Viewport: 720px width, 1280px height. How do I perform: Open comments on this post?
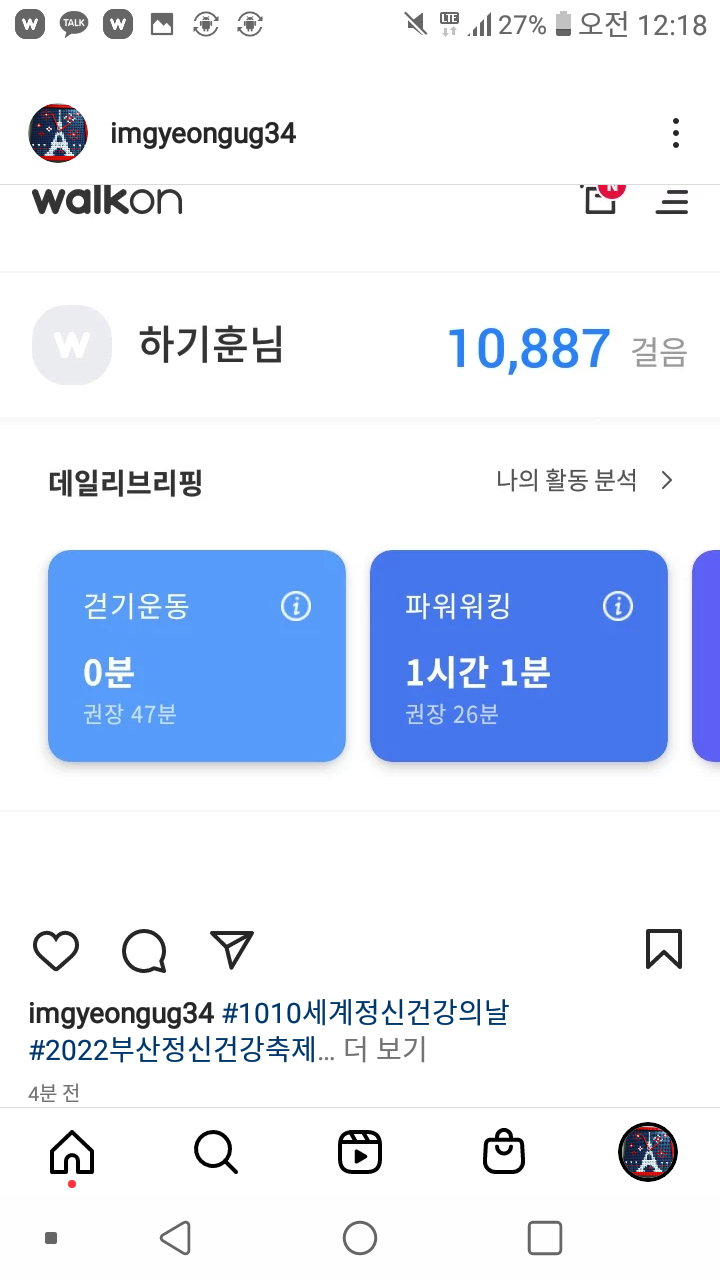(144, 950)
